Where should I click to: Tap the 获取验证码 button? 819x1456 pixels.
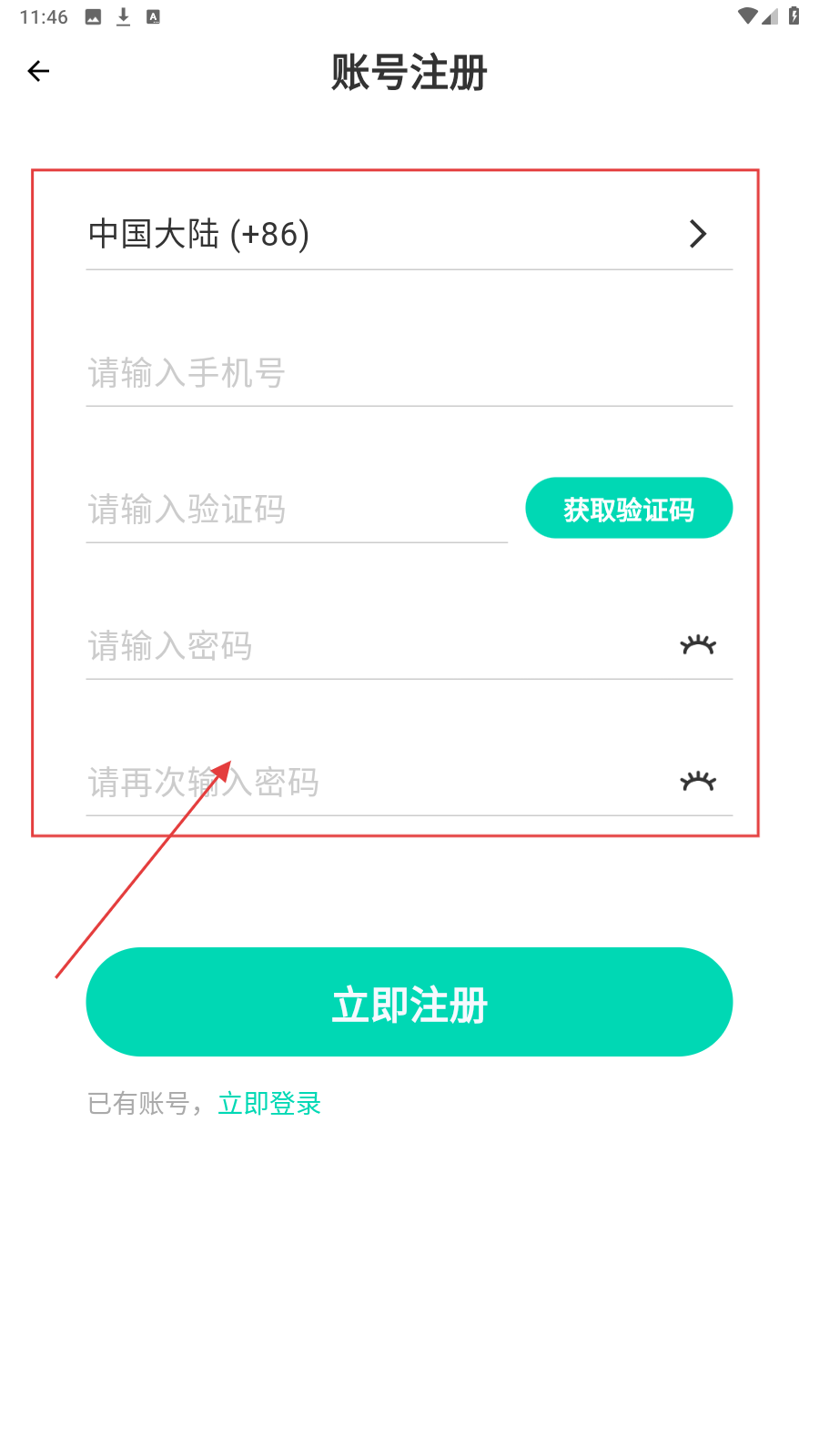(629, 508)
